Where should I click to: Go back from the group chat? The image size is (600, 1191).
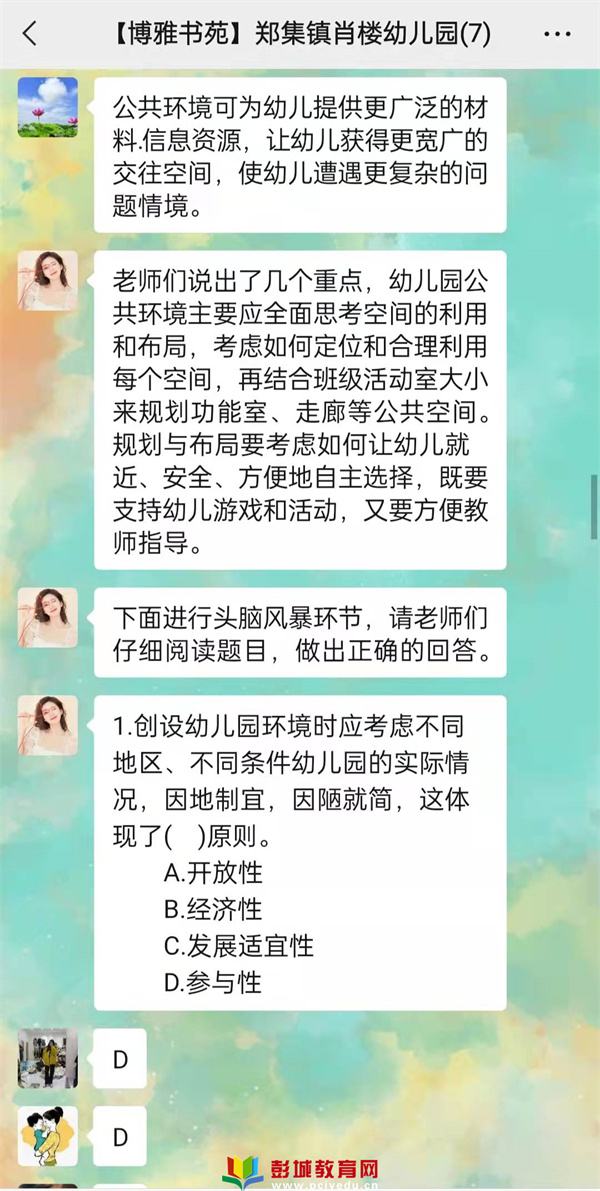click(29, 33)
